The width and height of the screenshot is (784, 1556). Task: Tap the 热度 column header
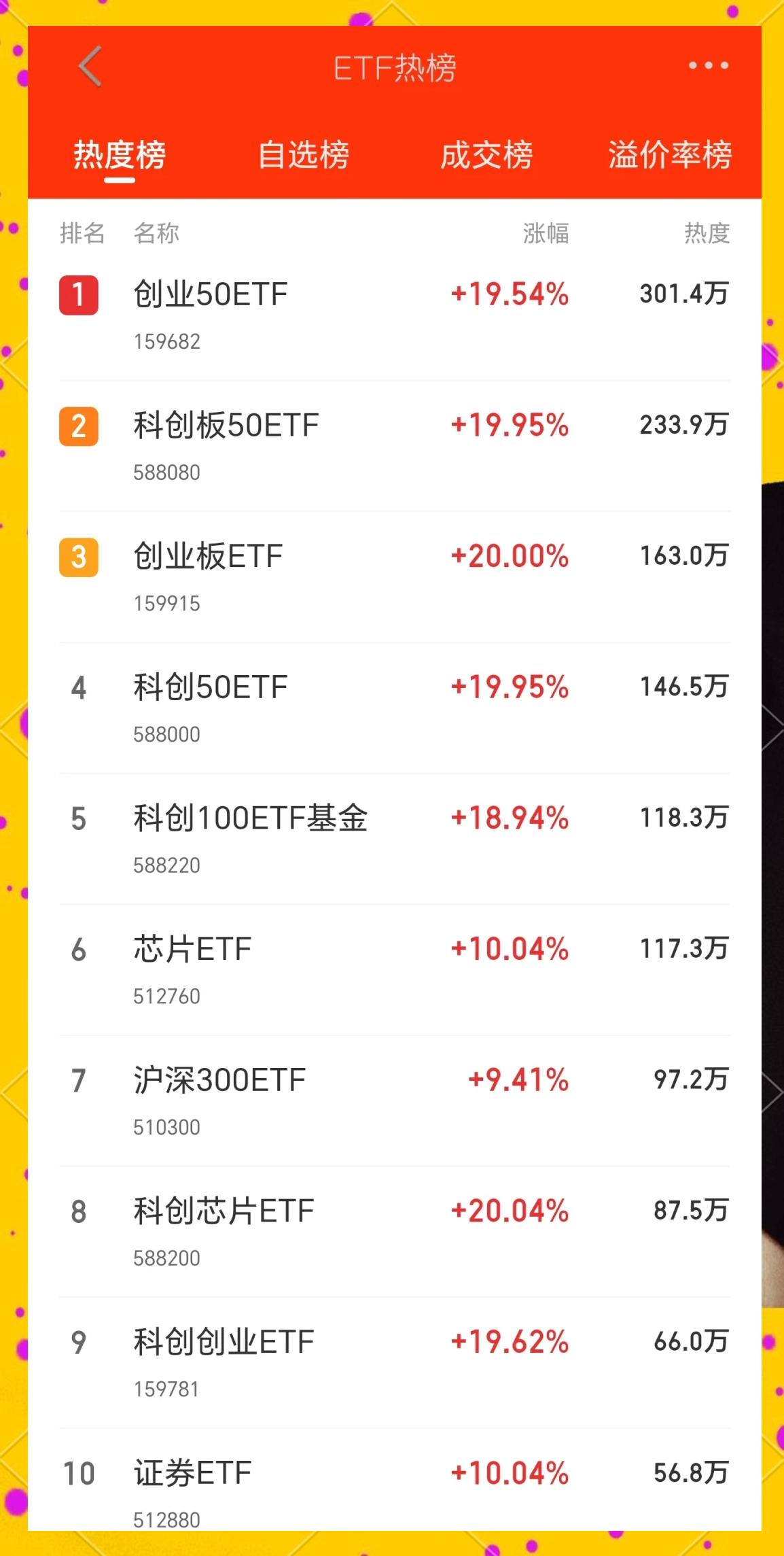pyautogui.click(x=707, y=233)
